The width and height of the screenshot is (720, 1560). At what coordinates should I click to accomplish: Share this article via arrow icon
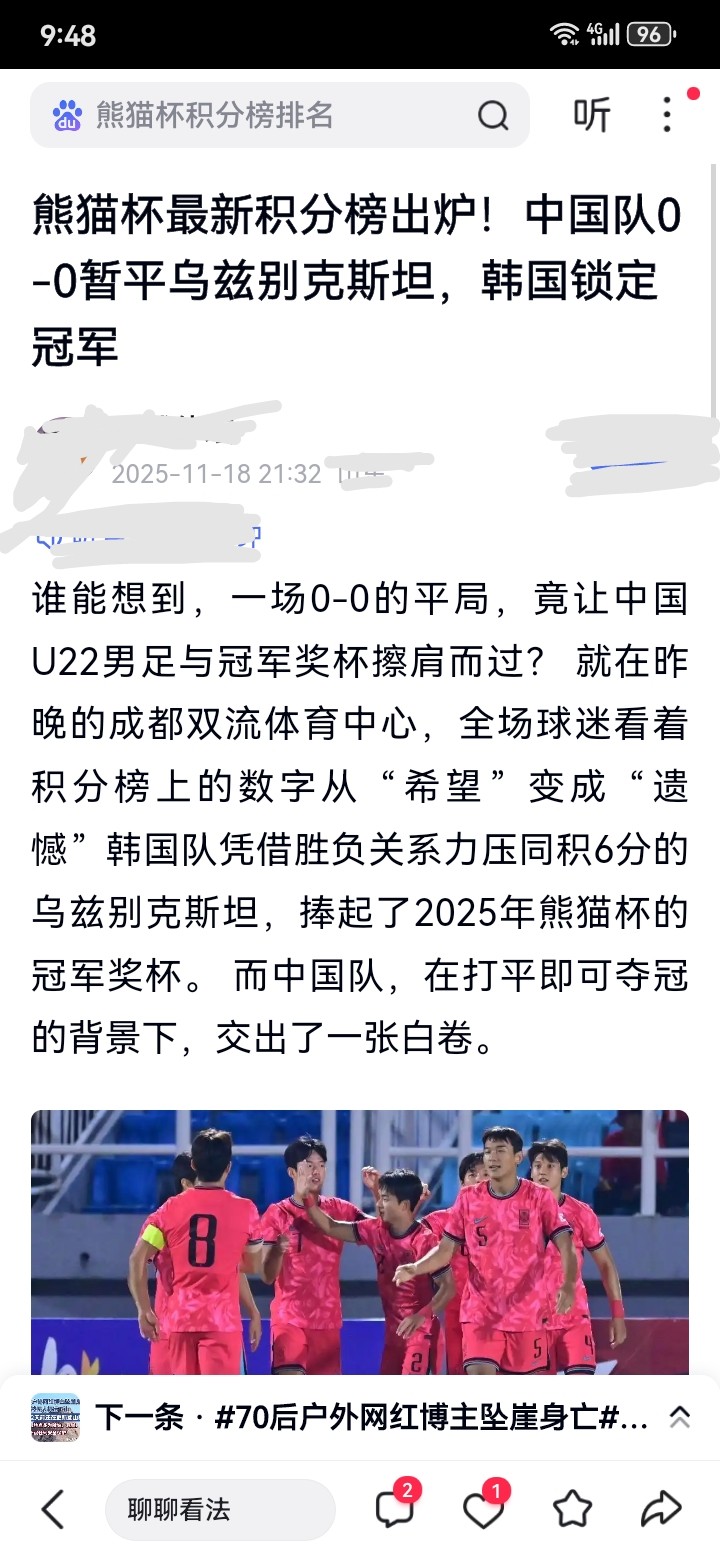(x=660, y=1509)
